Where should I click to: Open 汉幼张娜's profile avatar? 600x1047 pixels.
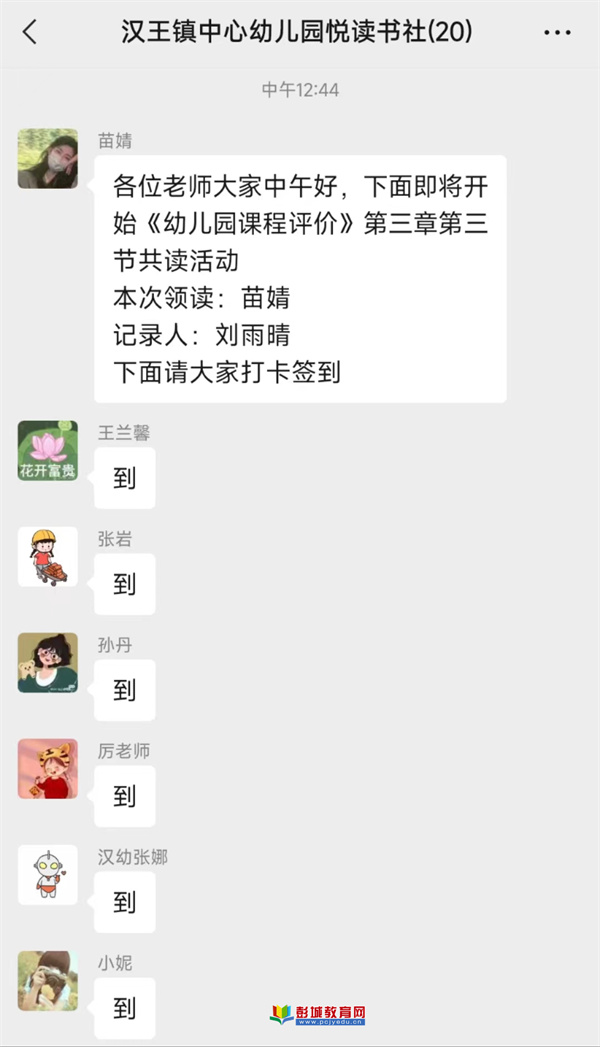47,874
